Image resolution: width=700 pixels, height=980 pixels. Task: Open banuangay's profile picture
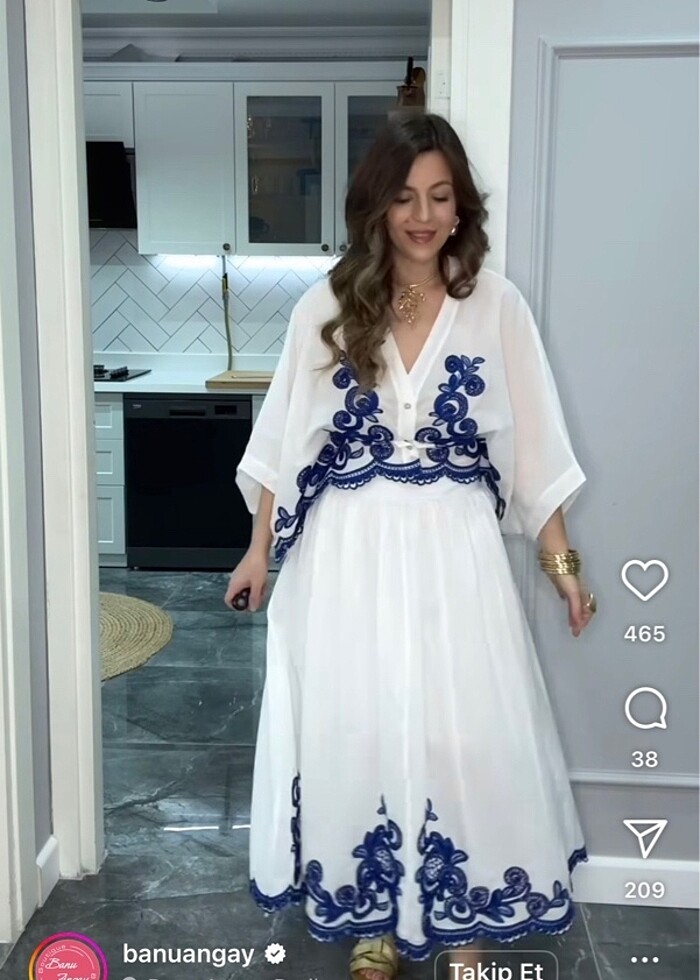click(68, 958)
